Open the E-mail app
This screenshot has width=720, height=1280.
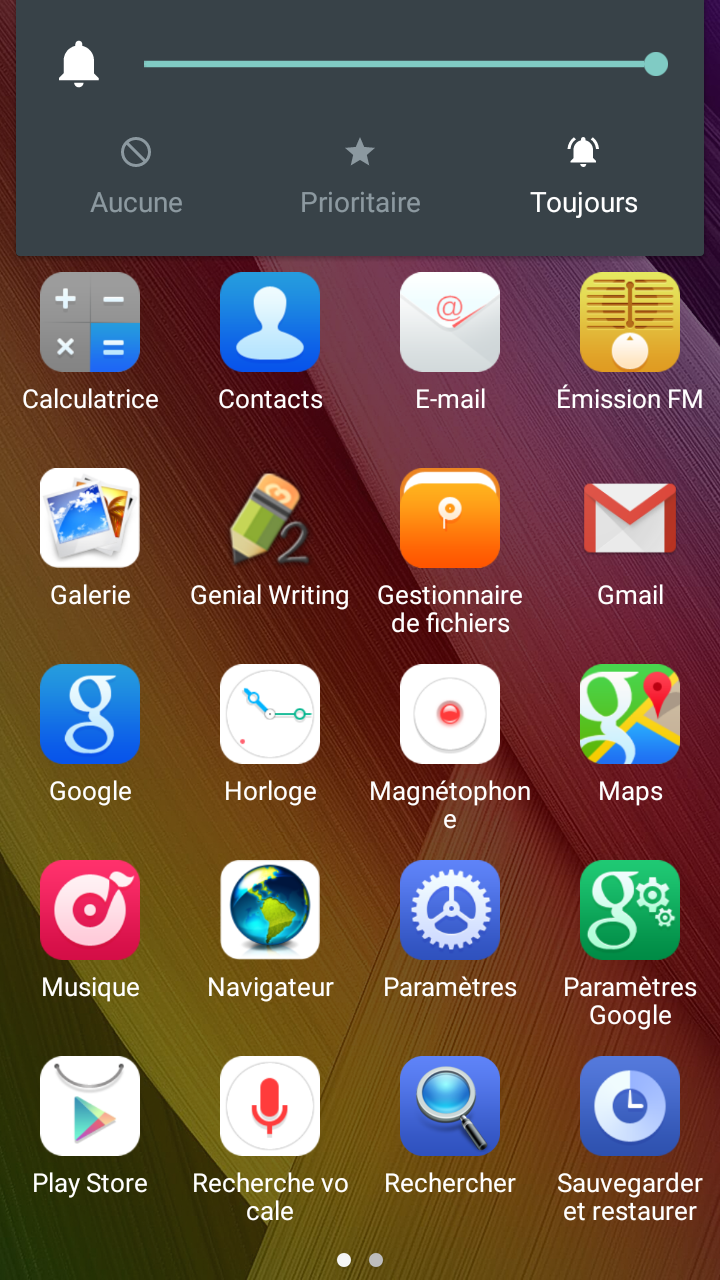[450, 322]
